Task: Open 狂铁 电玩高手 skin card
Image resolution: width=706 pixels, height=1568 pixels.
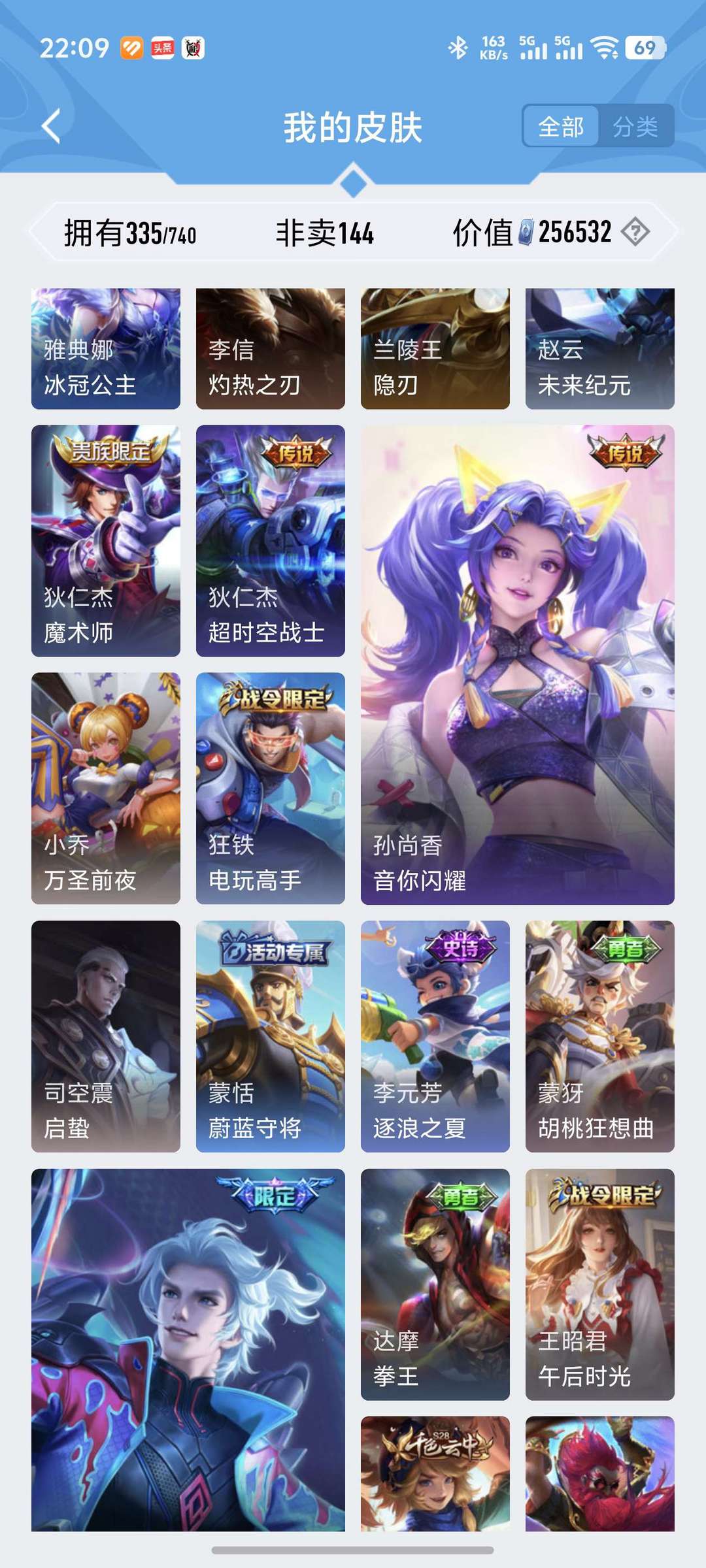Action: [271, 789]
